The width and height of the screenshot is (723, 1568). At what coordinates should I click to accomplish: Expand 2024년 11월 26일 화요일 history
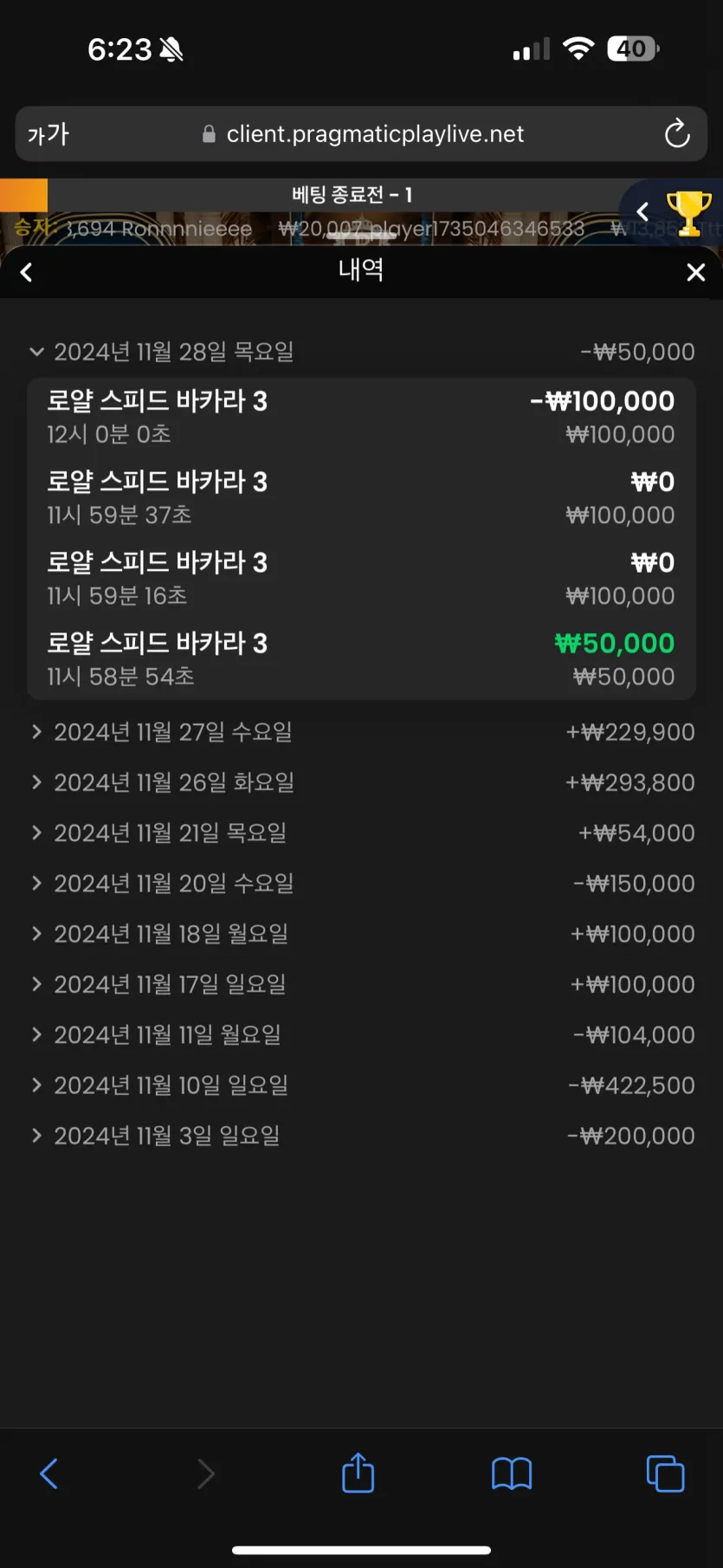click(173, 782)
